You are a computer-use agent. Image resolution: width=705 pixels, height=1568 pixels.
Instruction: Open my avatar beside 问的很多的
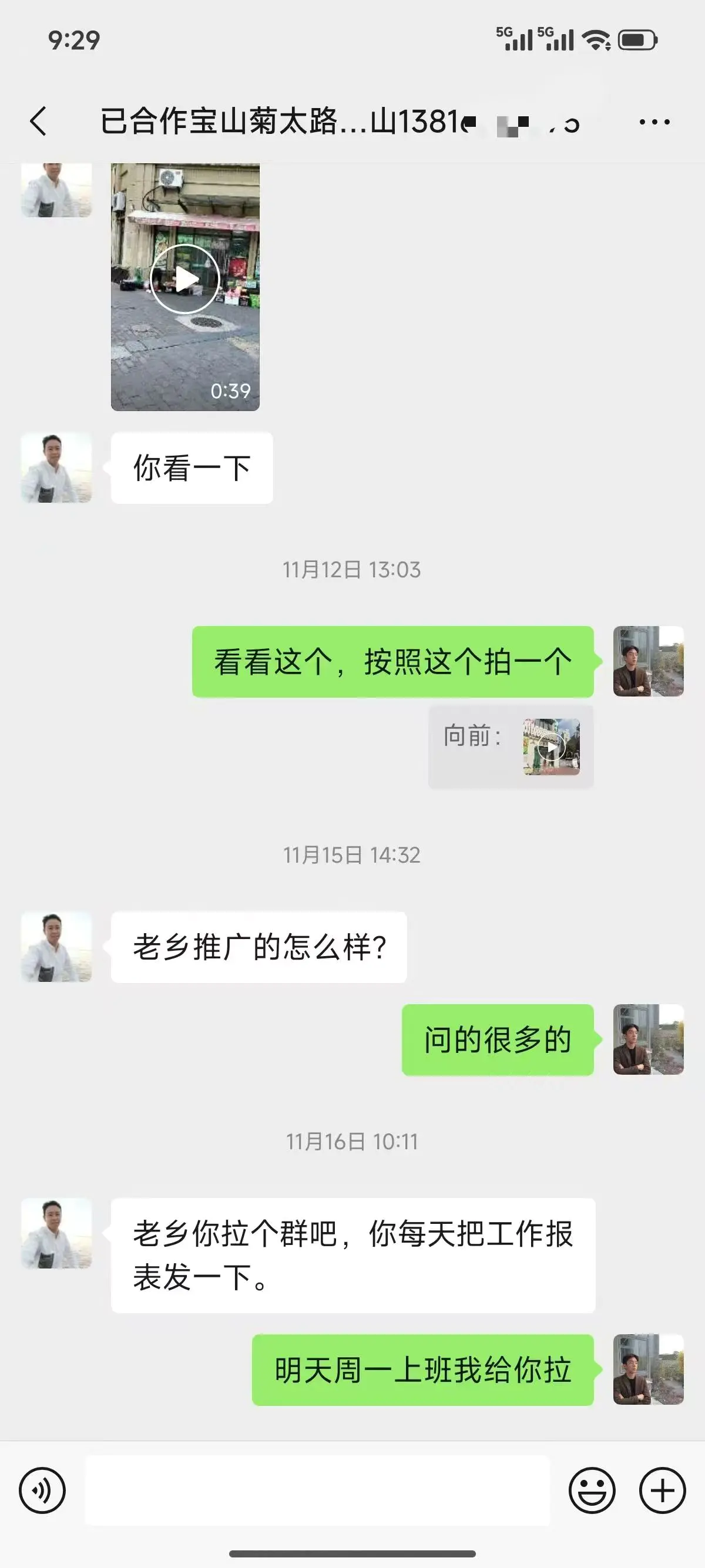(648, 1039)
